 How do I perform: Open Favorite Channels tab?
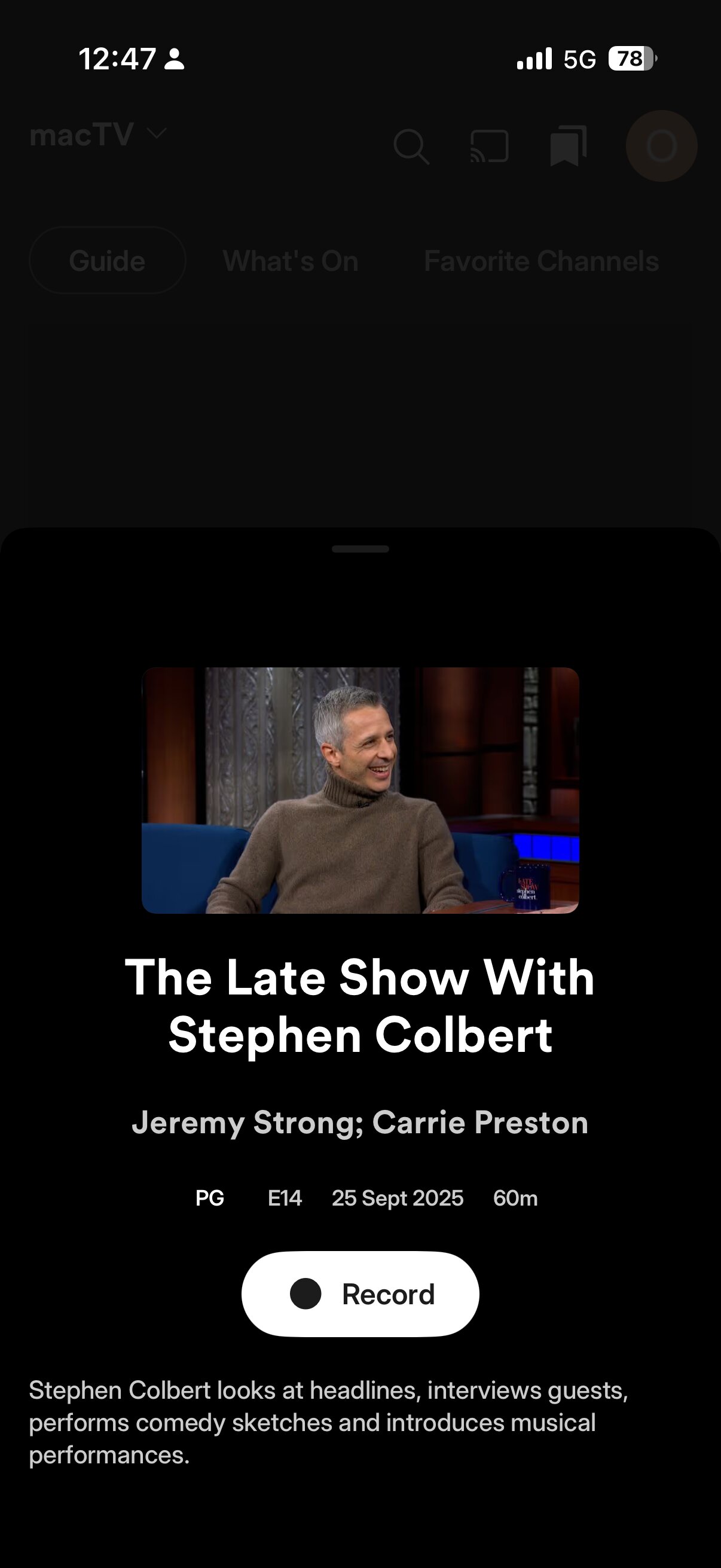541,261
